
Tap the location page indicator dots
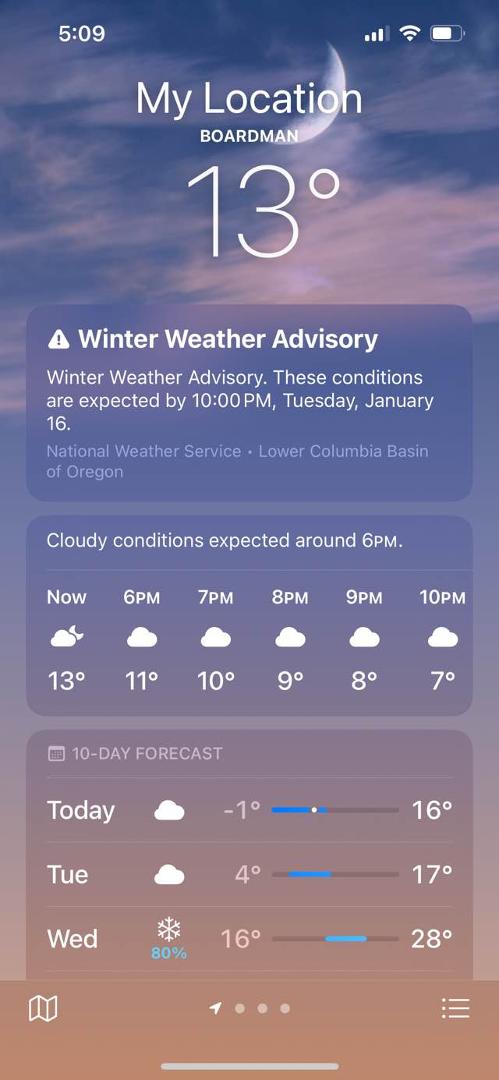point(250,1008)
